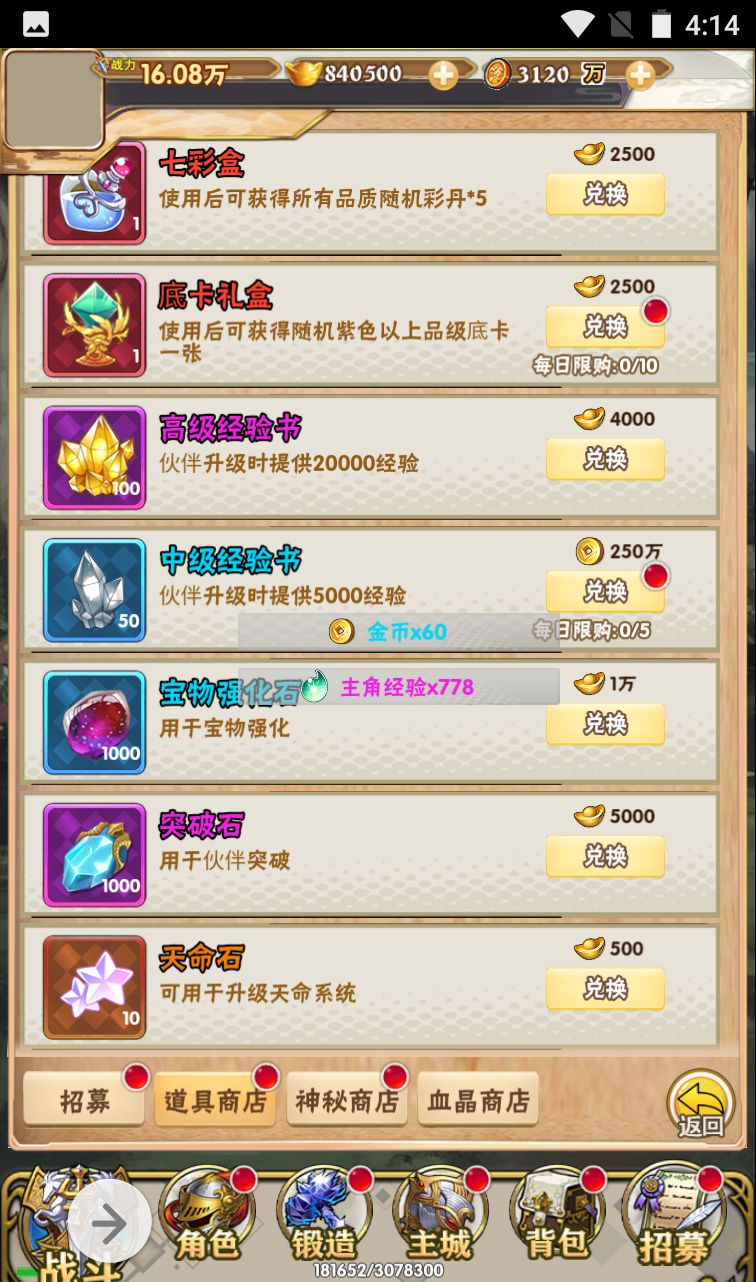The height and width of the screenshot is (1282, 756).
Task: Redeem 突破石 via 兑换
Action: 605,857
